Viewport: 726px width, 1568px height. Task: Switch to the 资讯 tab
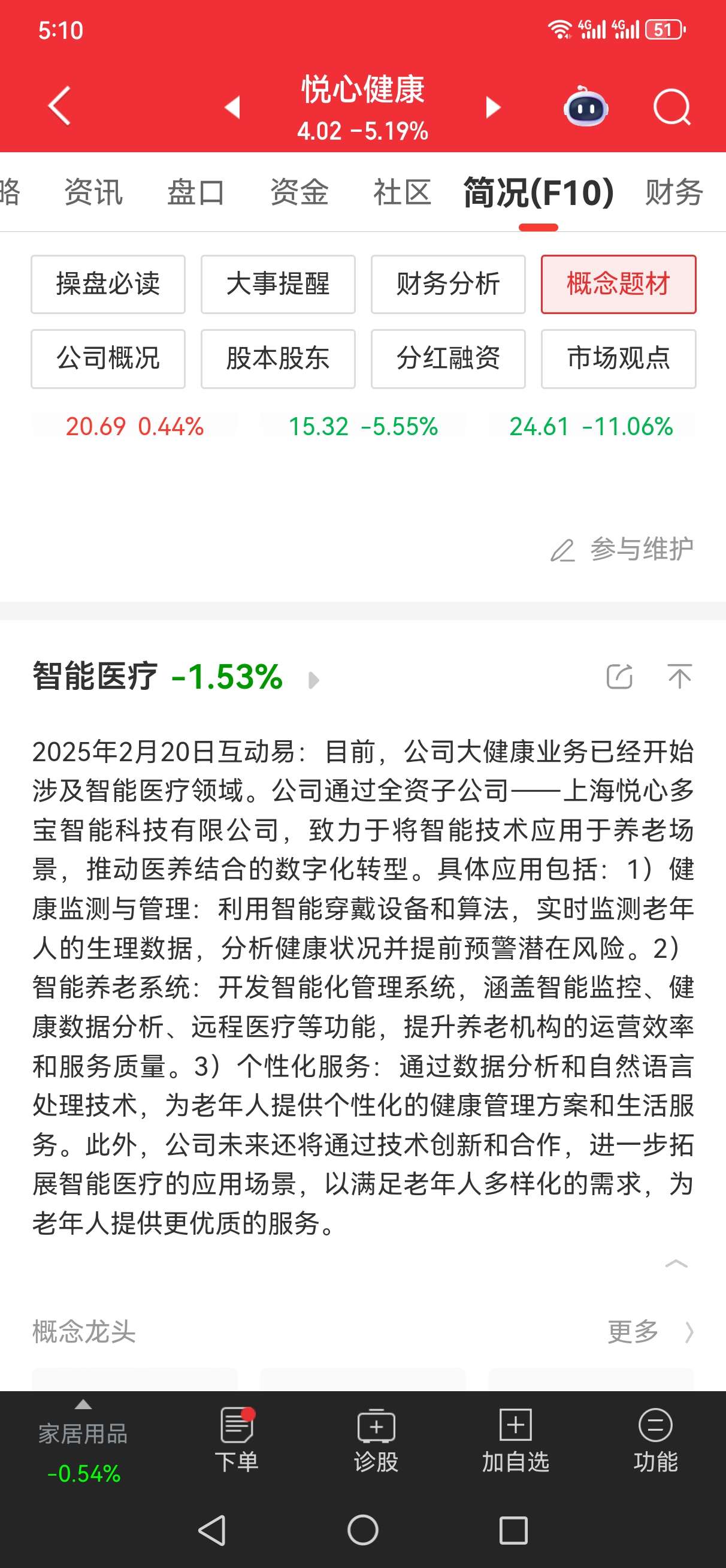(x=93, y=192)
